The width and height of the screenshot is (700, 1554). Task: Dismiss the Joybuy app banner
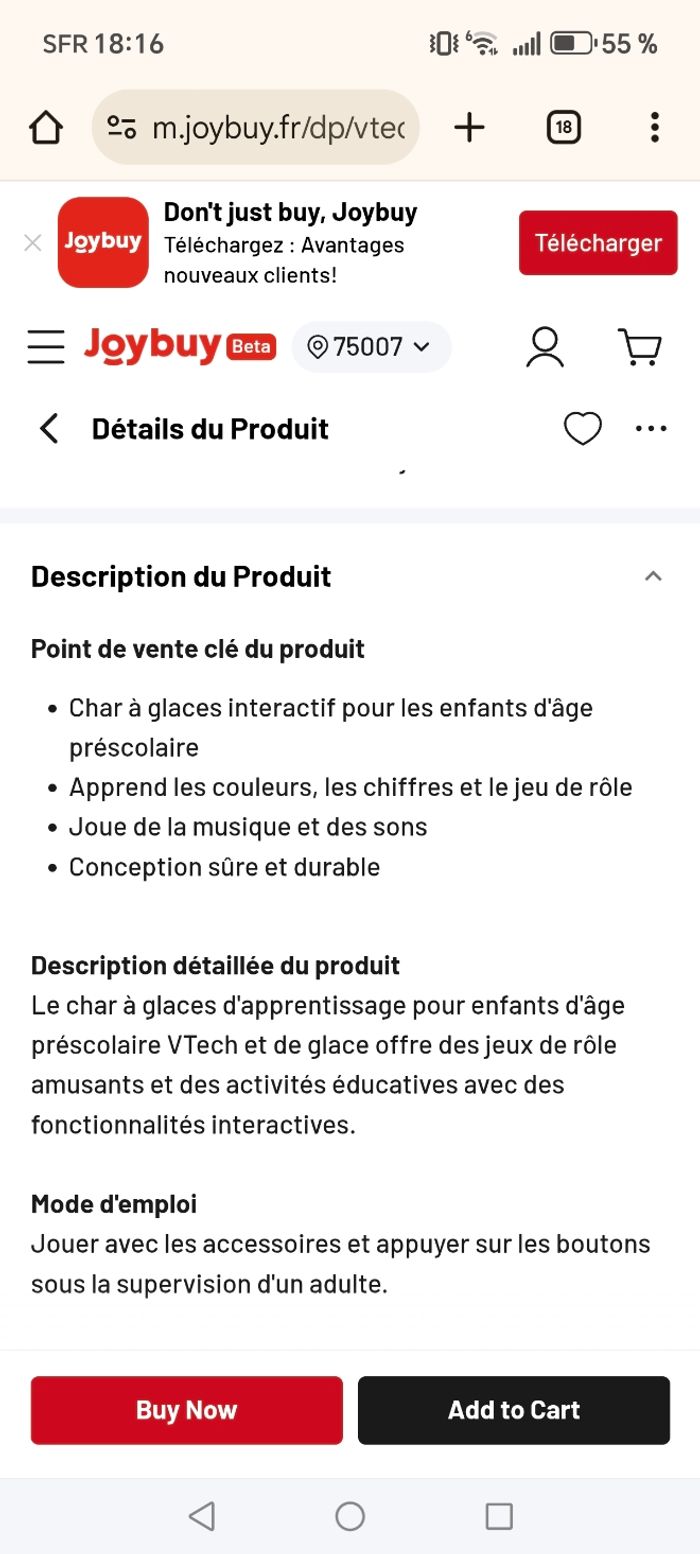tap(33, 243)
